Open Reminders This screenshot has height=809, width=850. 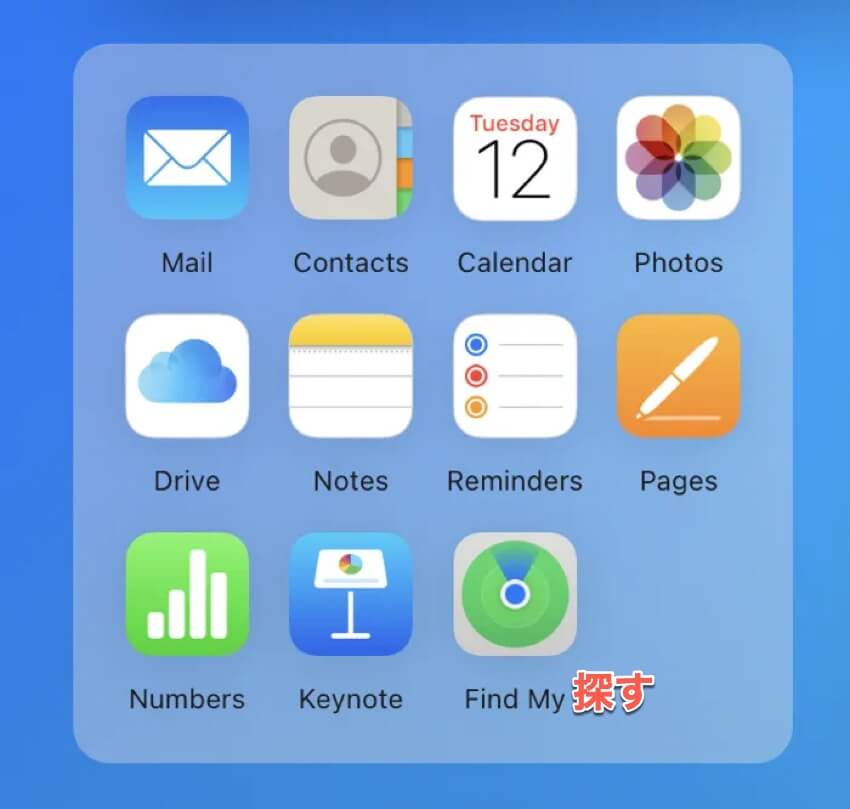click(515, 376)
